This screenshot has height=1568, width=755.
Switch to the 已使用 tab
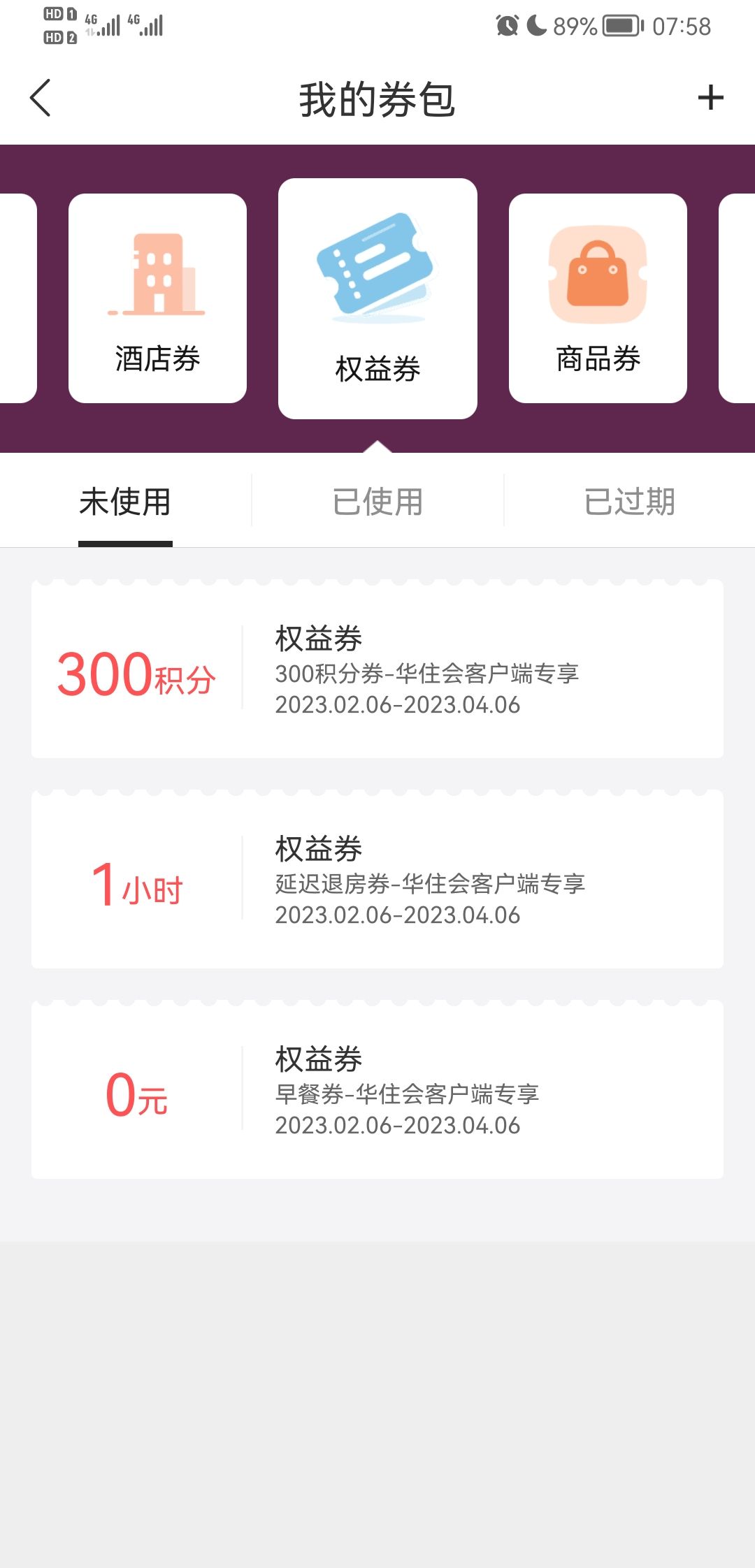377,502
